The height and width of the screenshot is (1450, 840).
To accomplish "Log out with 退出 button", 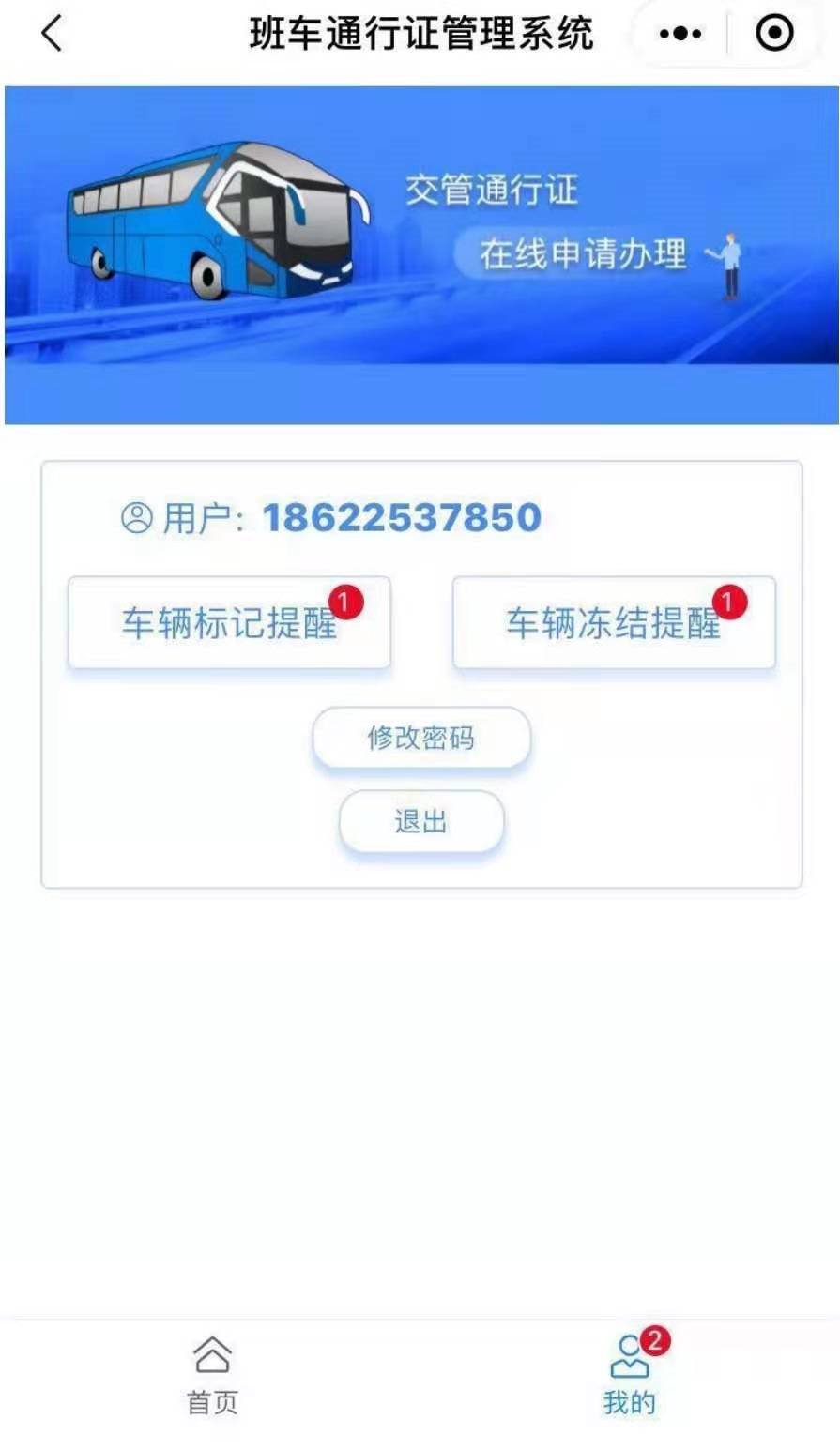I will tap(420, 822).
